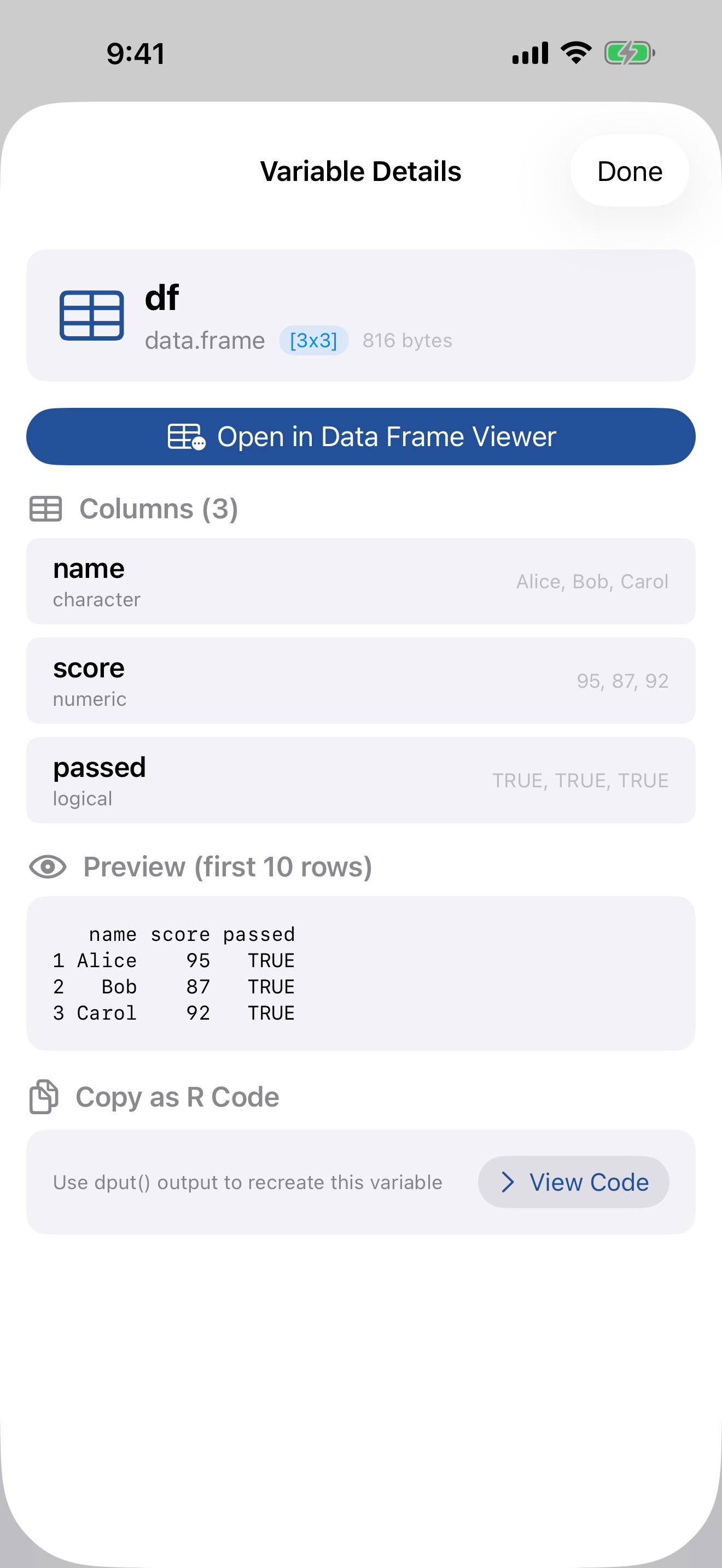This screenshot has width=722, height=1568.
Task: Click the Variable Details title
Action: [360, 171]
